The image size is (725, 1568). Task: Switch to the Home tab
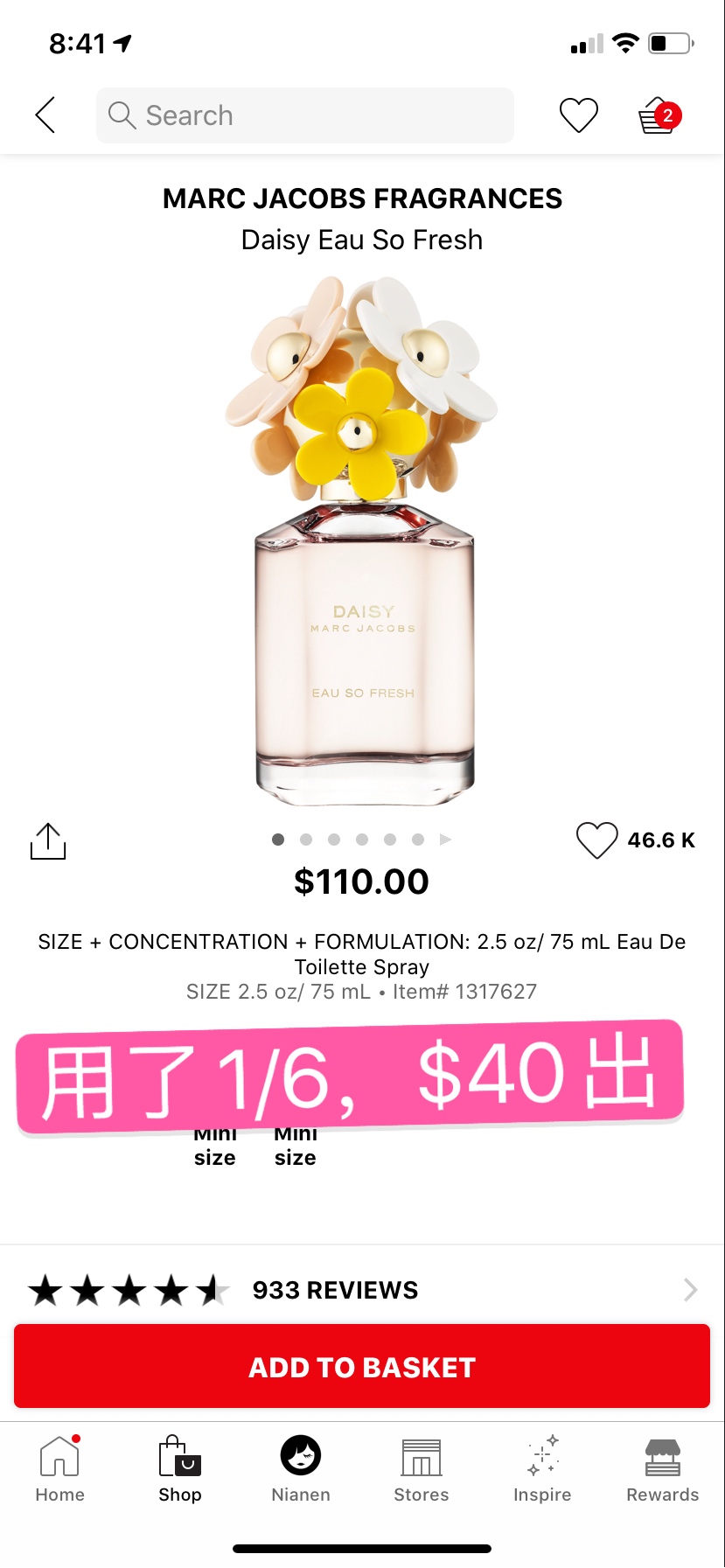[60, 1469]
